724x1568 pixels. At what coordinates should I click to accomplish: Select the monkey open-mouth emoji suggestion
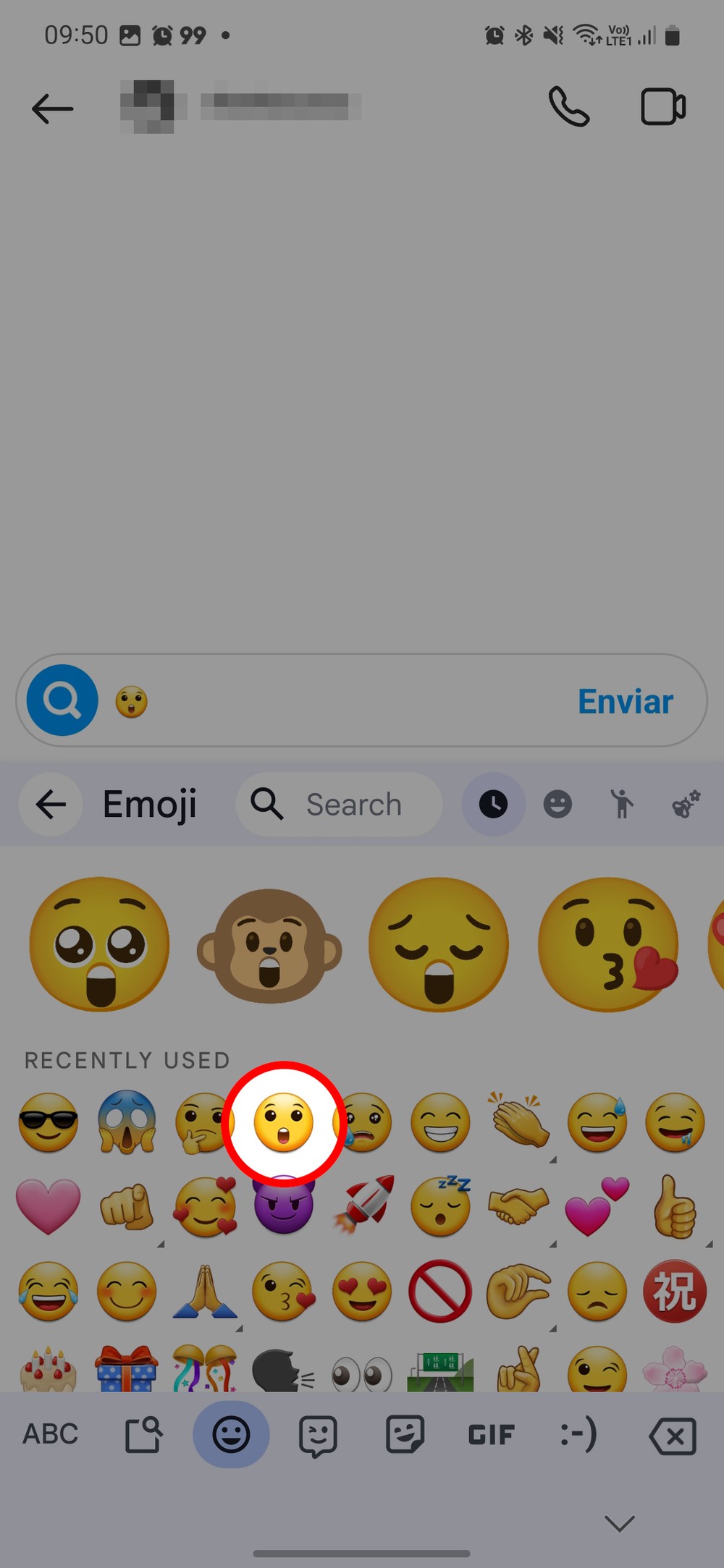[x=269, y=945]
